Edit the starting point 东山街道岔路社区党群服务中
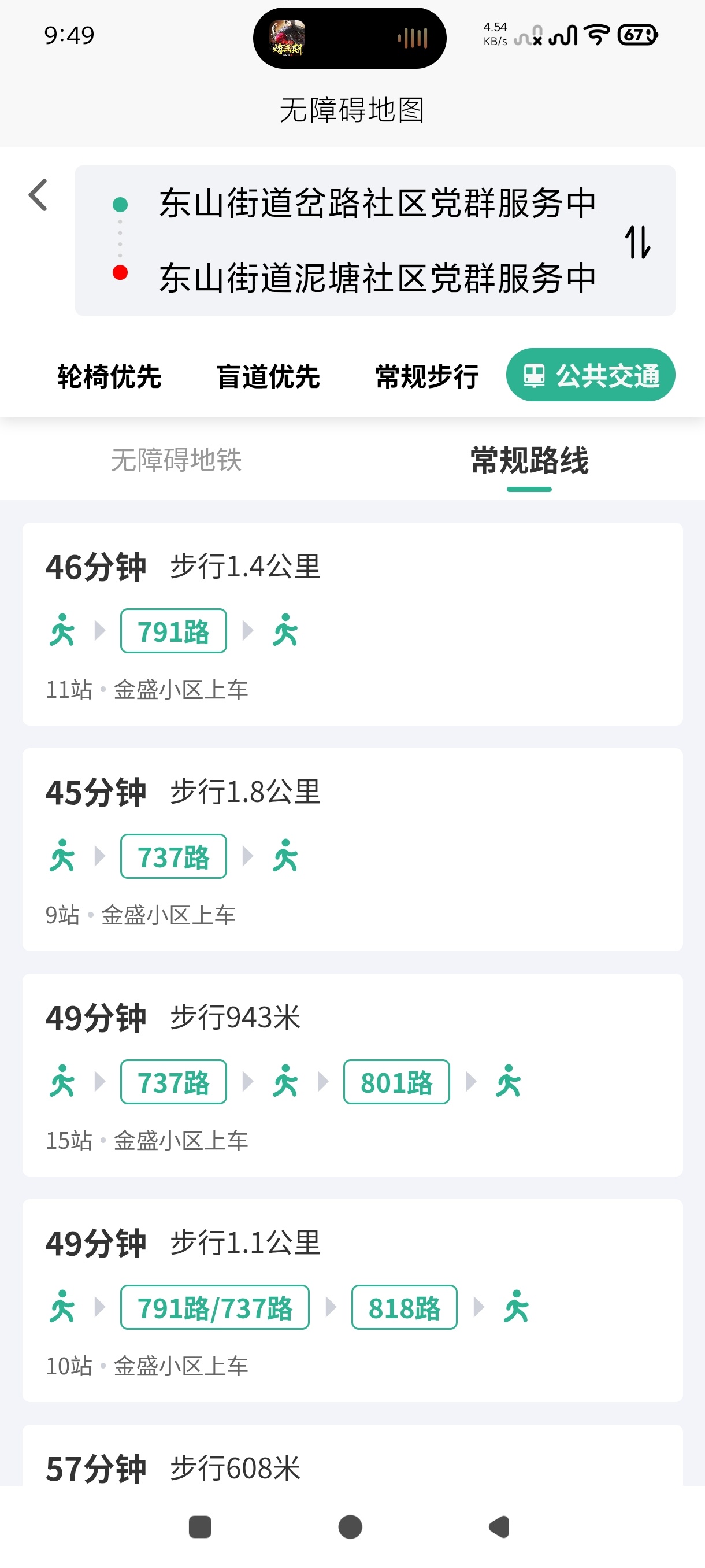This screenshot has height=1568, width=705. 379,204
